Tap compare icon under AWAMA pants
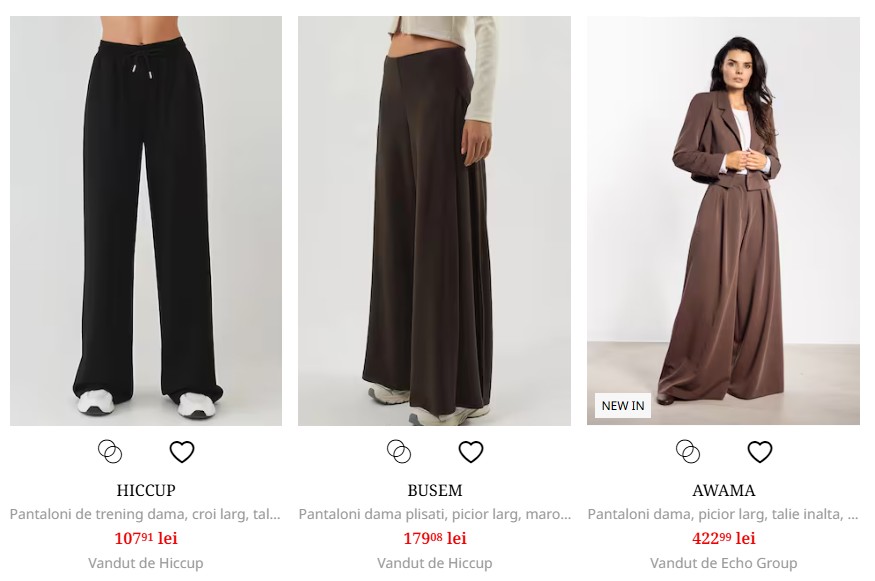Screen dimensions: 875x581 point(688,452)
